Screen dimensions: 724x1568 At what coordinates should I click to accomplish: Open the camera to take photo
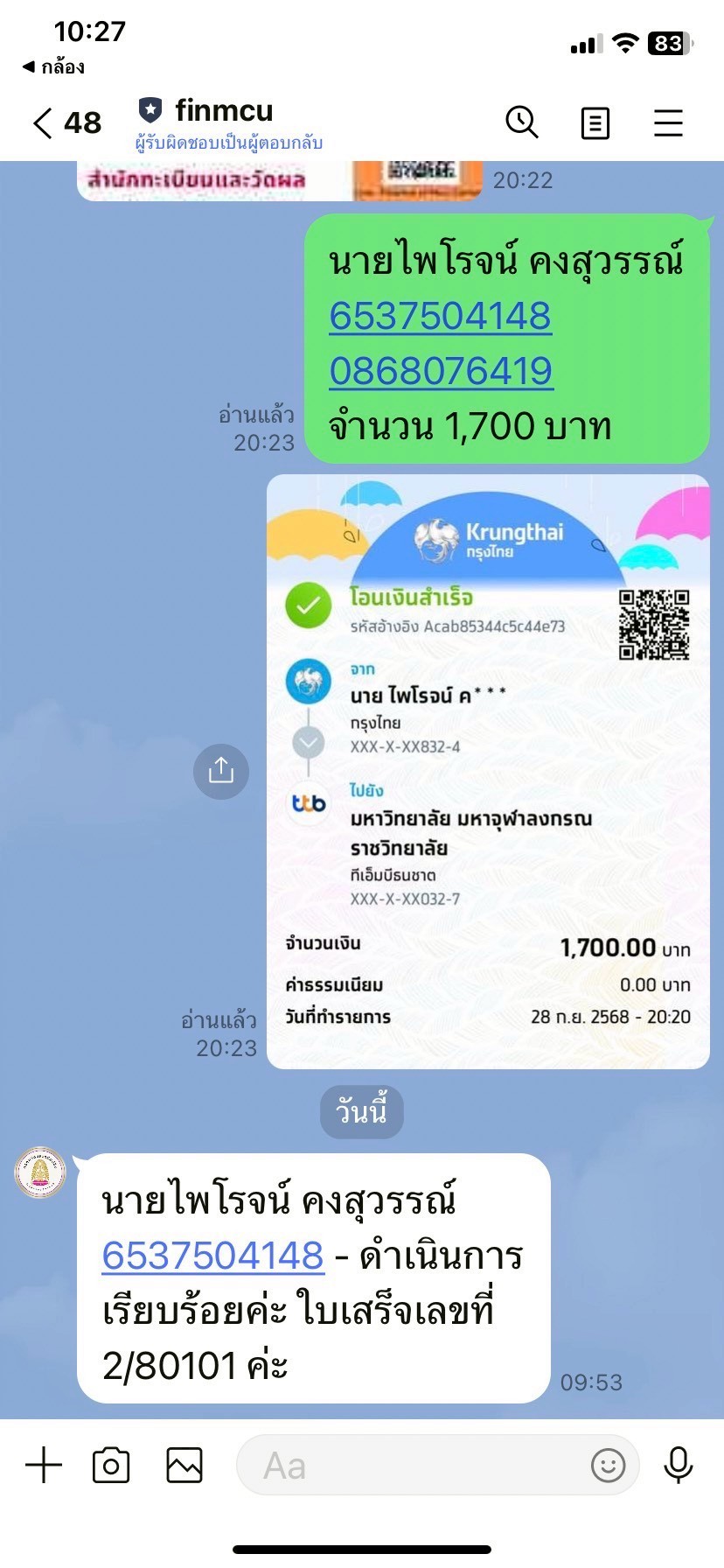(x=111, y=1465)
